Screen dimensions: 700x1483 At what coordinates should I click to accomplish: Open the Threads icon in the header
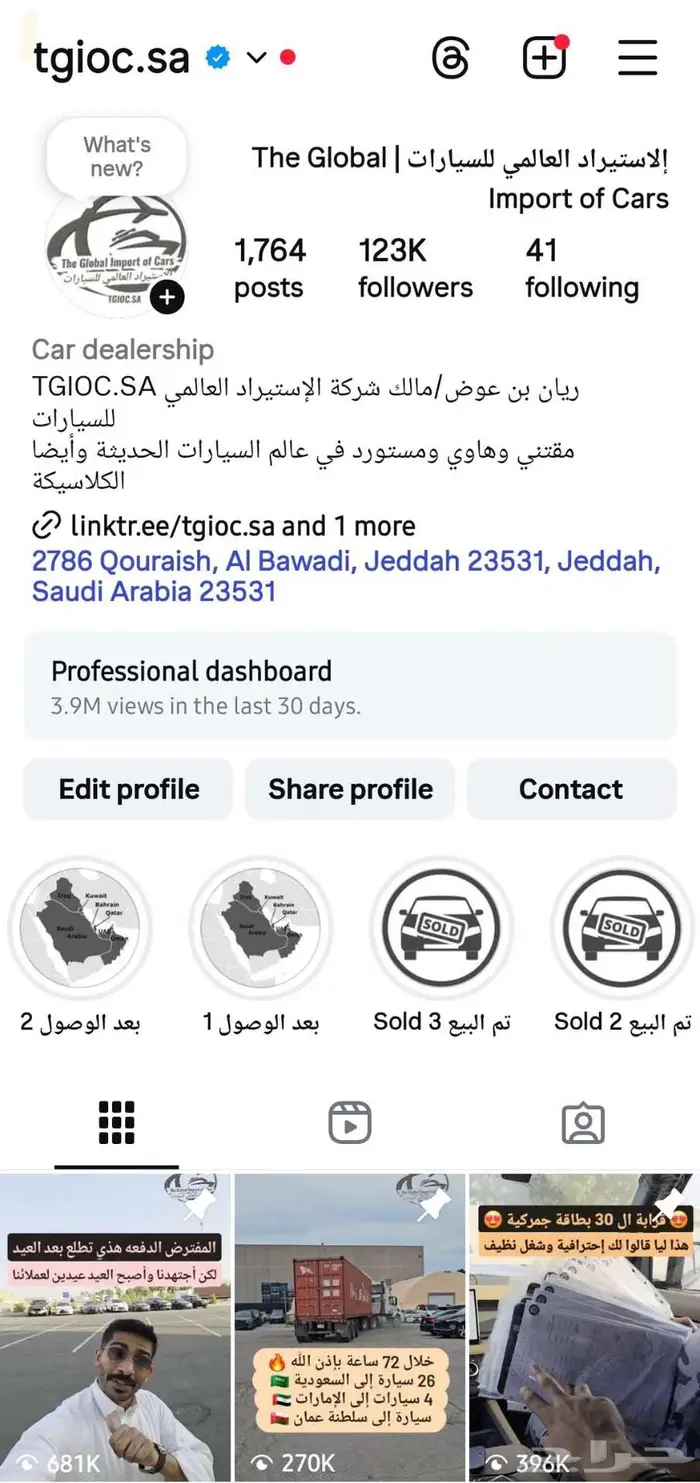click(x=450, y=58)
